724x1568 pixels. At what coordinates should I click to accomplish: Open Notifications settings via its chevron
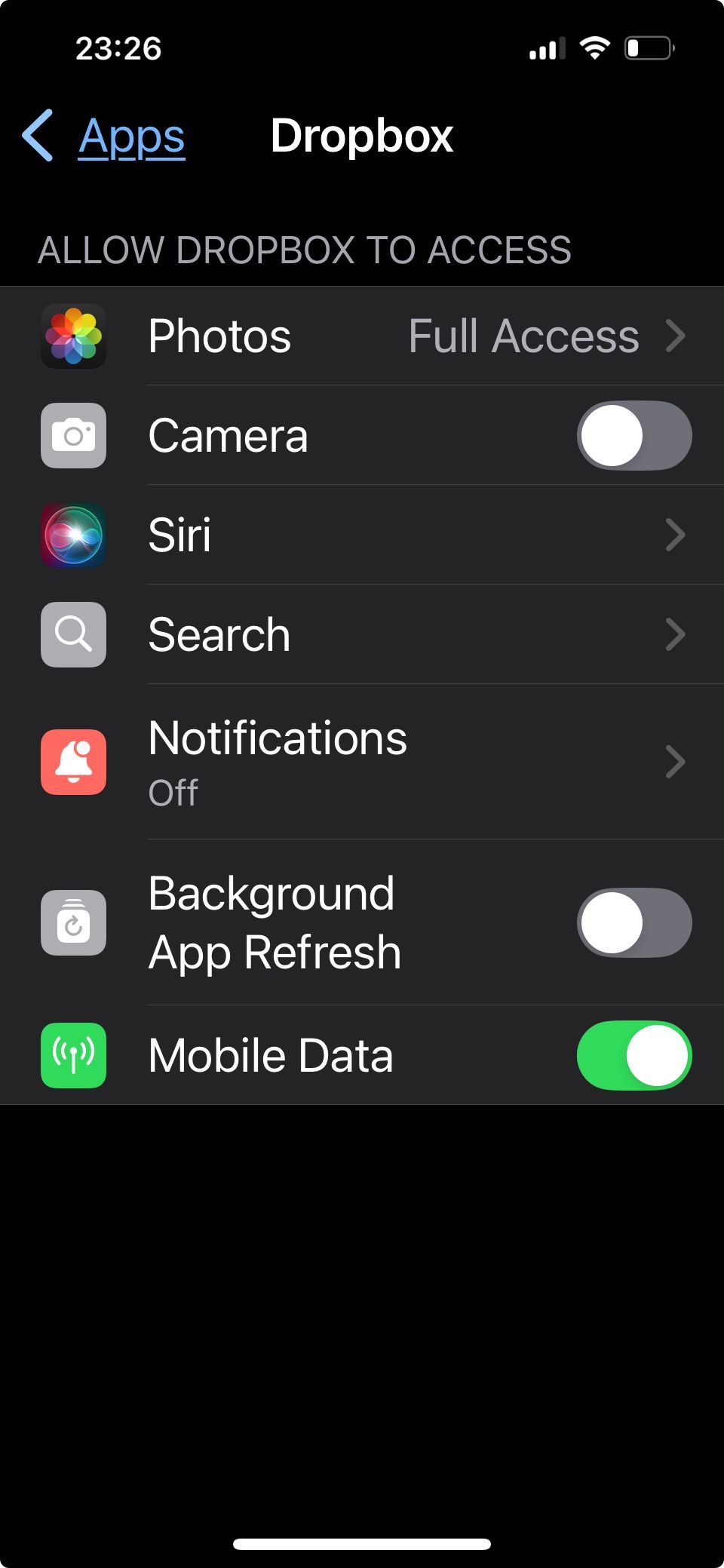676,762
